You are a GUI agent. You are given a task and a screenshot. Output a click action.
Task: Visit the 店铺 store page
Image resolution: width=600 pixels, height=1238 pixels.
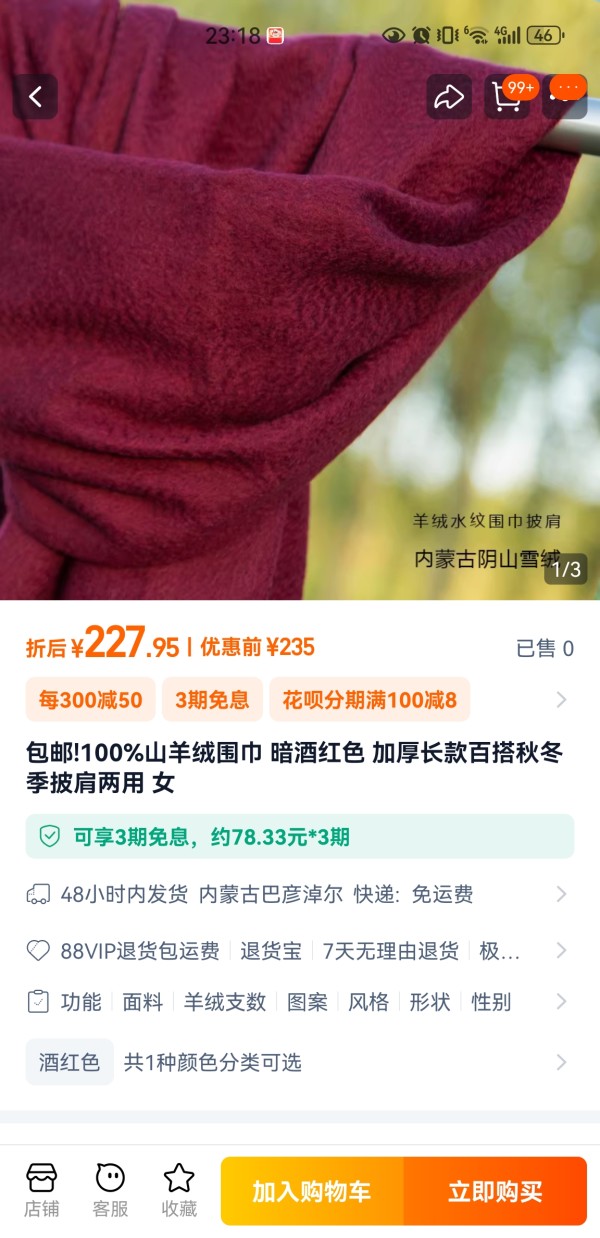coord(42,1190)
